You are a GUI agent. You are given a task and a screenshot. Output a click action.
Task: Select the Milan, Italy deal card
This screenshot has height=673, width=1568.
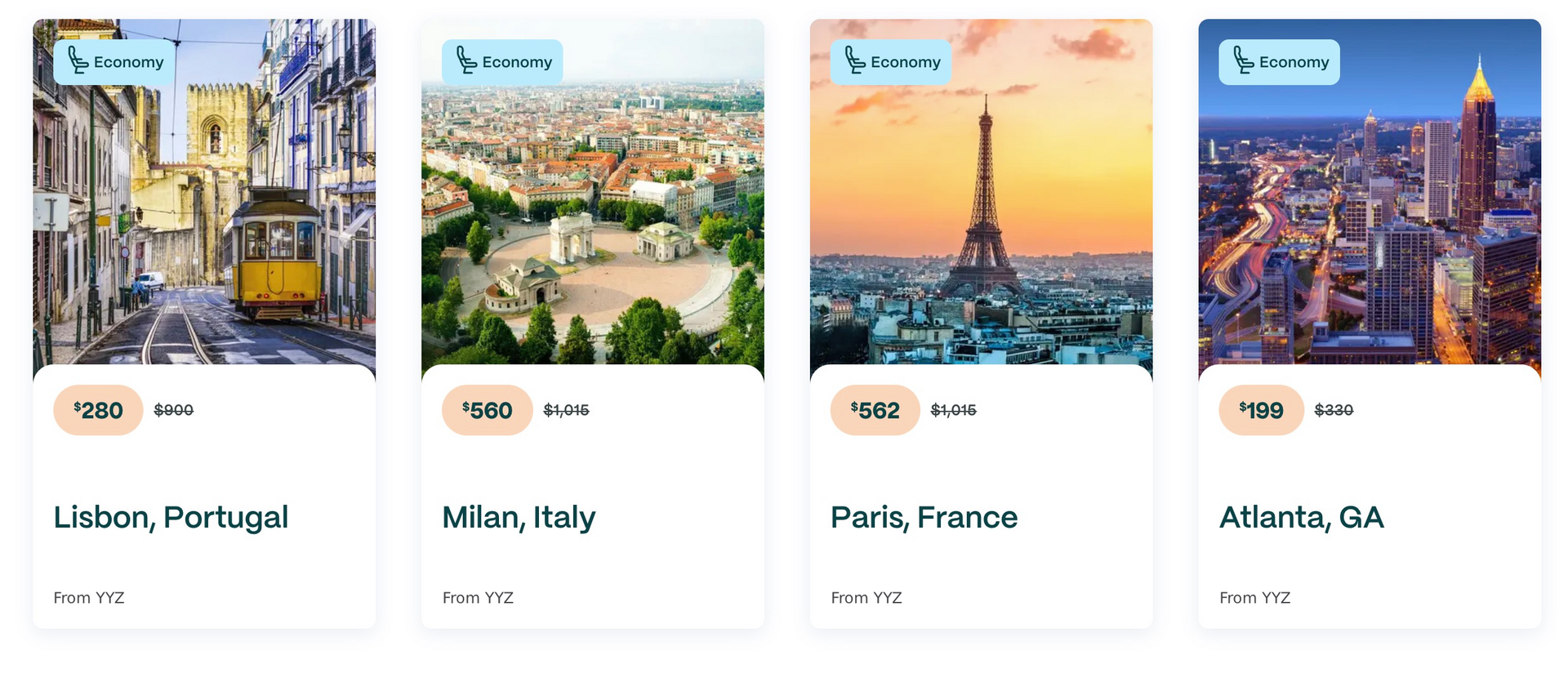pyautogui.click(x=519, y=517)
